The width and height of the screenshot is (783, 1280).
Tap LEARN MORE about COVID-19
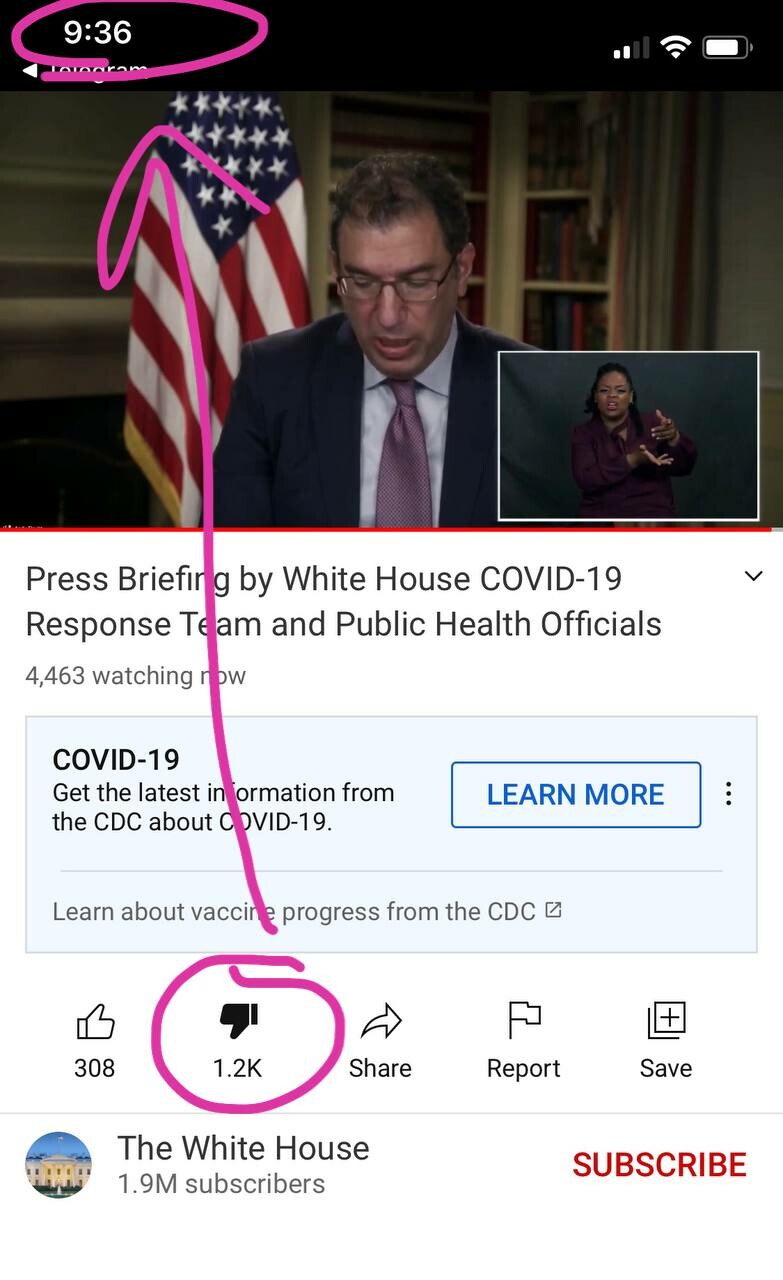pos(575,795)
